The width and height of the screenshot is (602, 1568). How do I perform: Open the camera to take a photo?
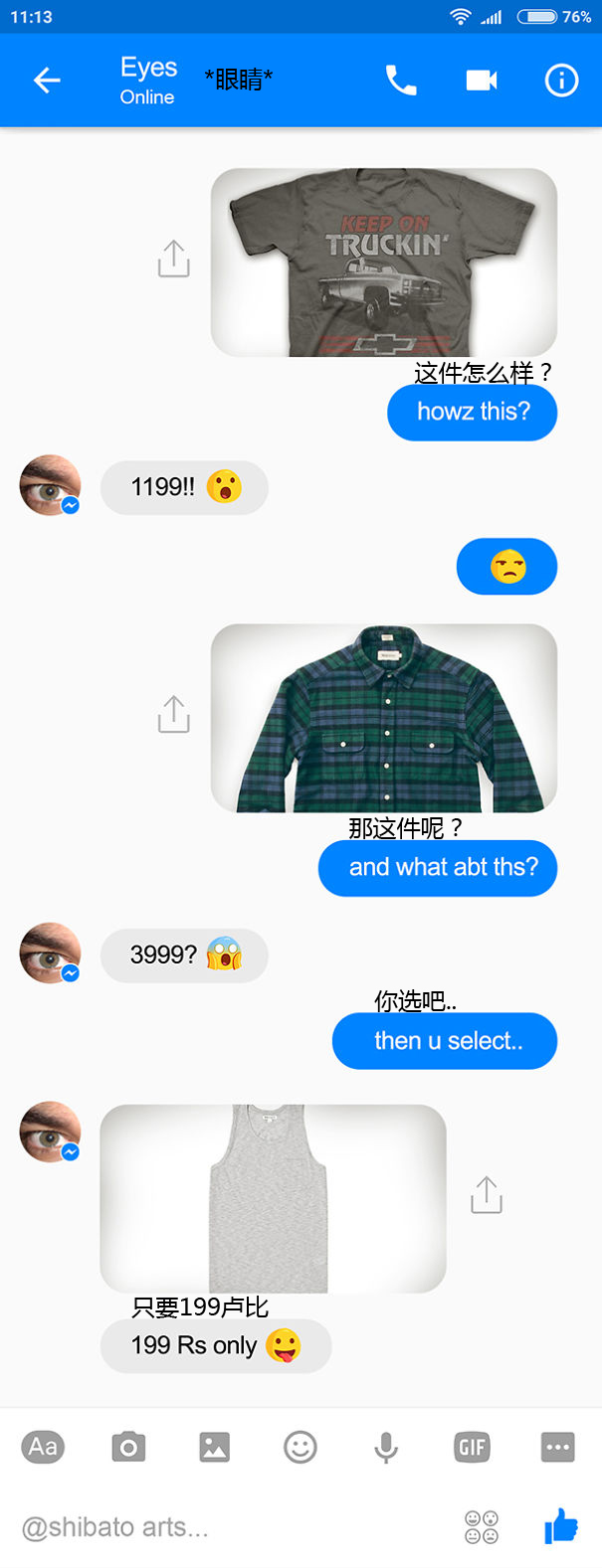[128, 1447]
